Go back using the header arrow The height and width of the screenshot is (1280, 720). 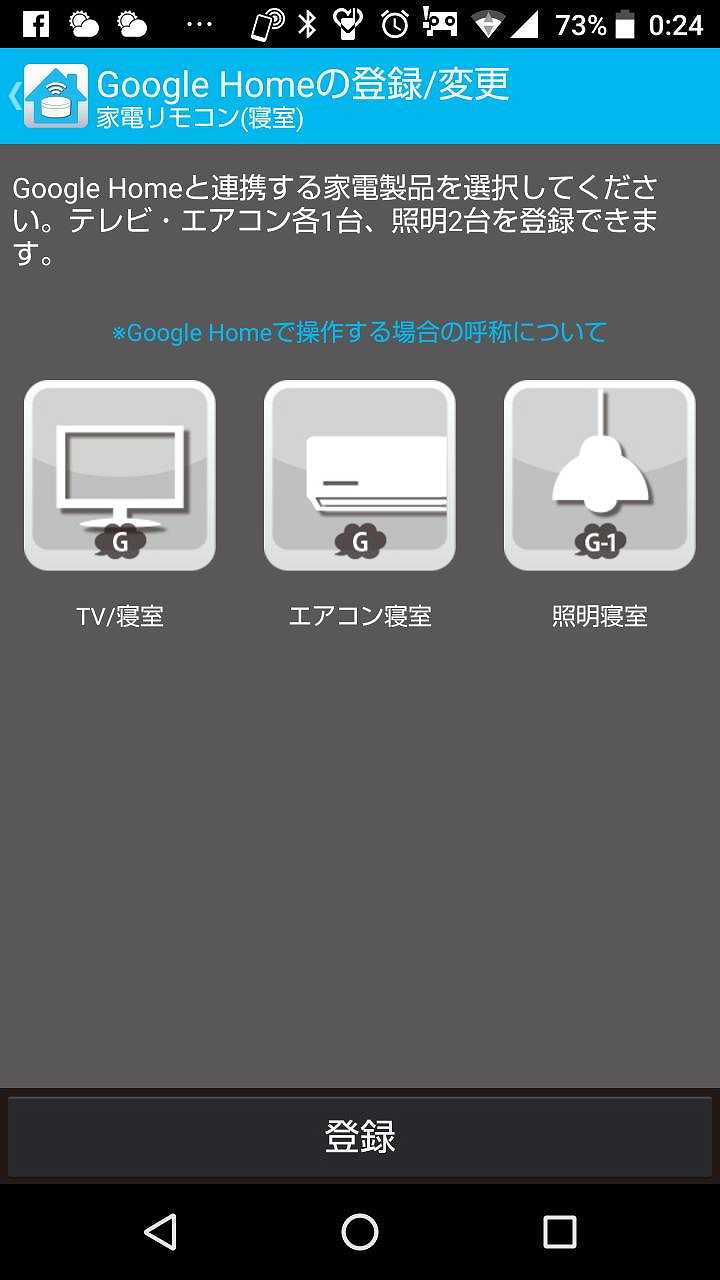coord(14,97)
